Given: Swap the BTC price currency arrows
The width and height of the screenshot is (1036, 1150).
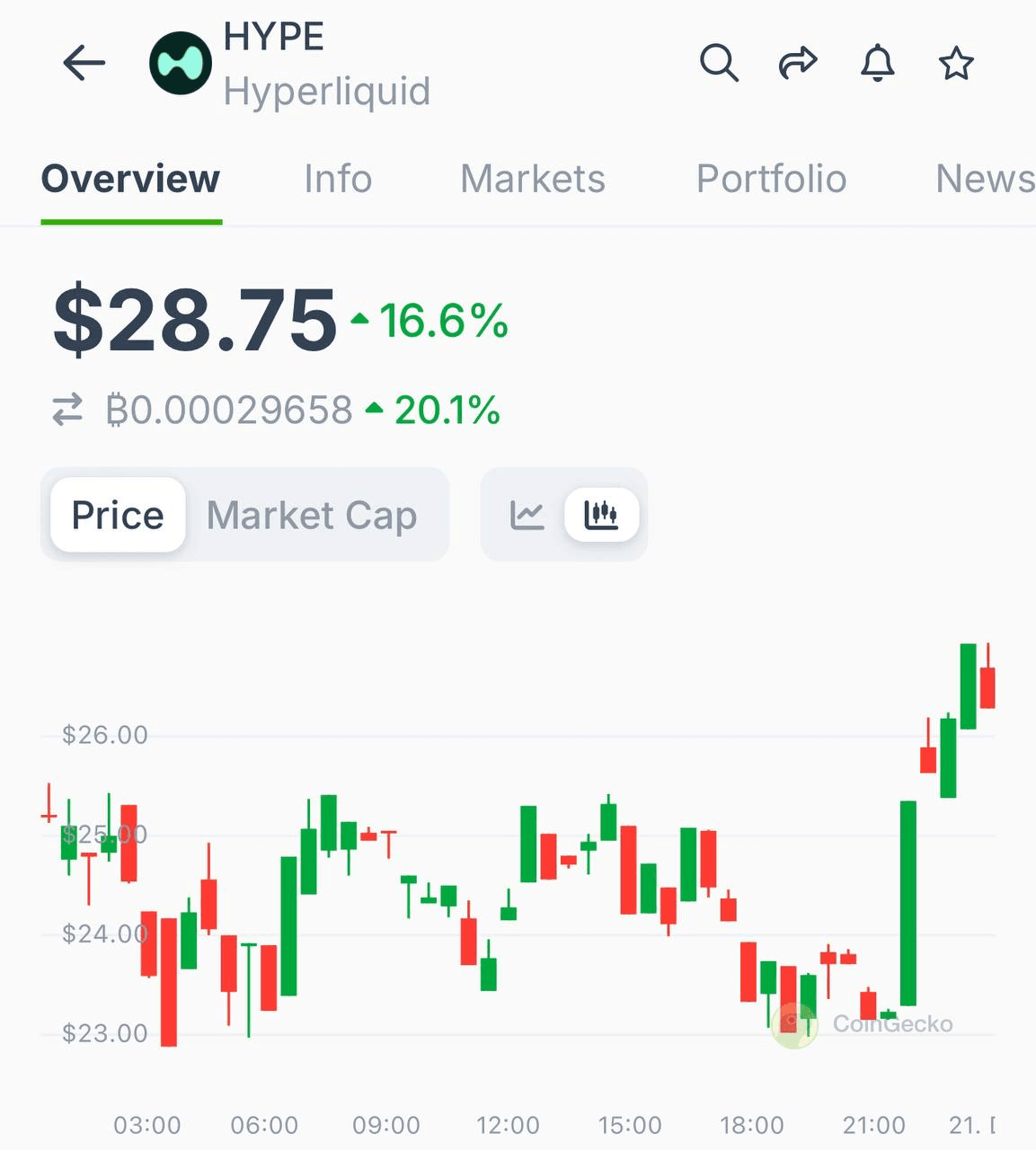Looking at the screenshot, I should click(67, 410).
